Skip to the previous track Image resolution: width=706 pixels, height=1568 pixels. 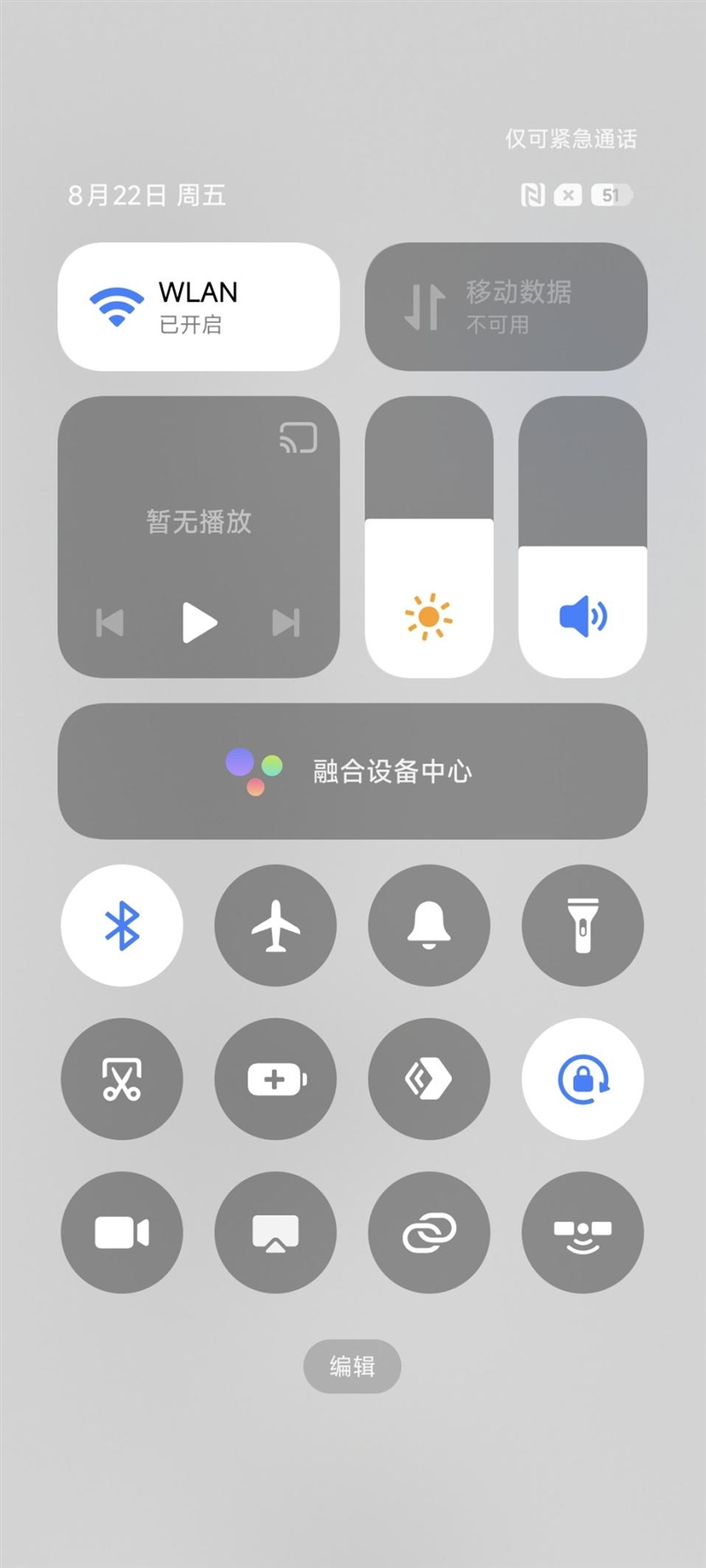[110, 623]
